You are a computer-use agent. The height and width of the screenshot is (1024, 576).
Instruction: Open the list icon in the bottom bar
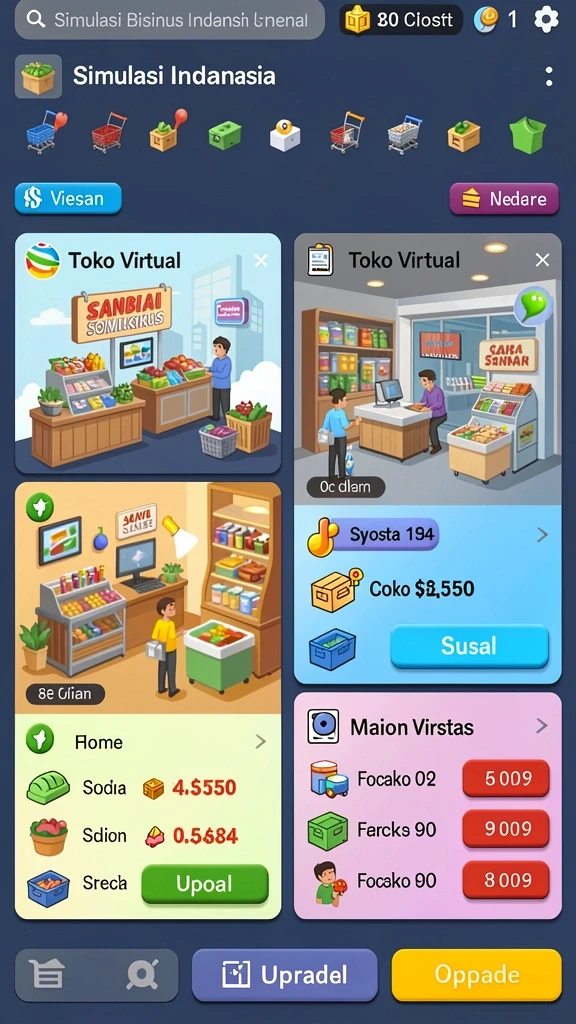[47, 975]
